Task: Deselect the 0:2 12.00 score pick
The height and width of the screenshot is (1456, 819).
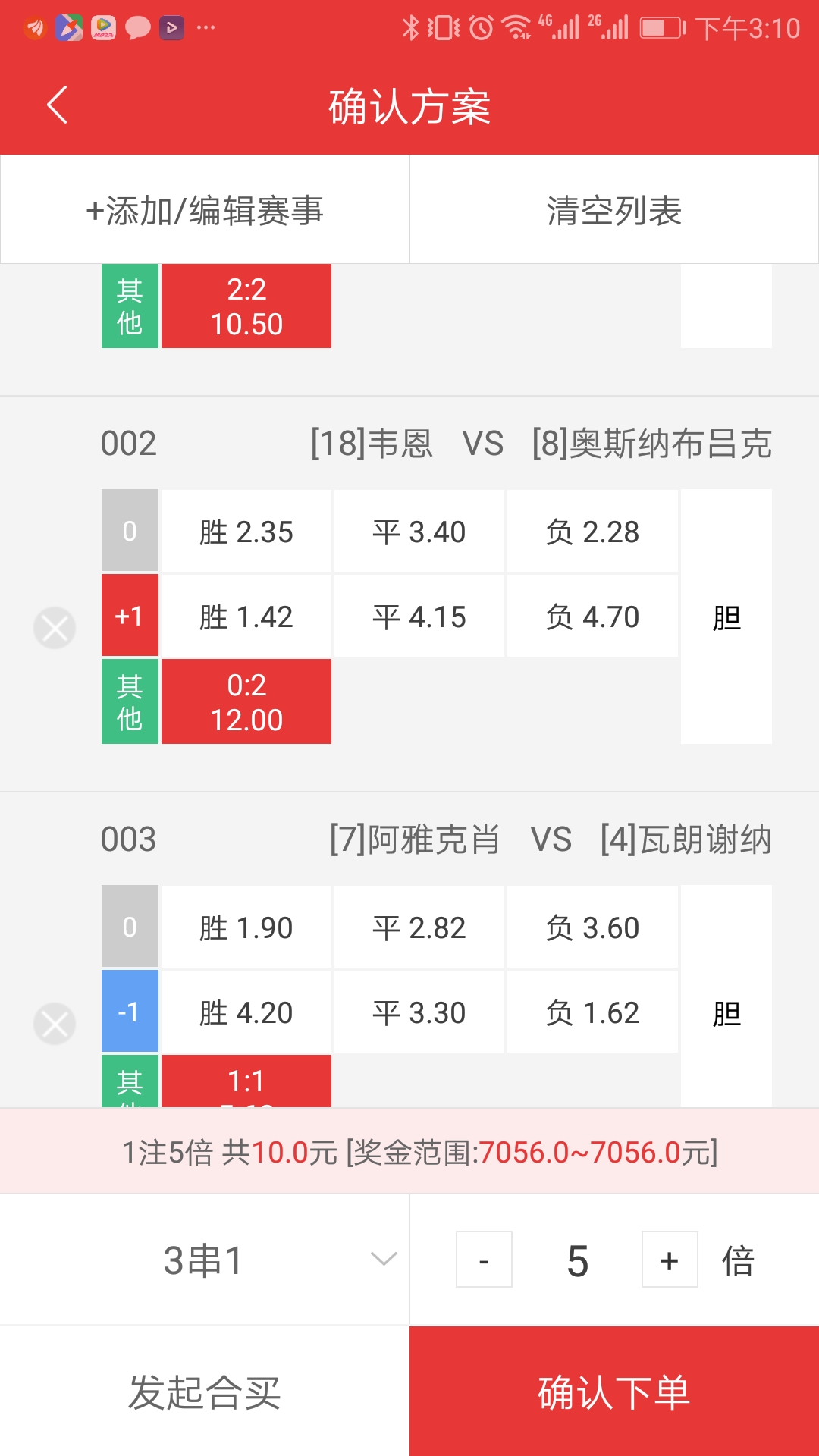Action: pyautogui.click(x=246, y=701)
